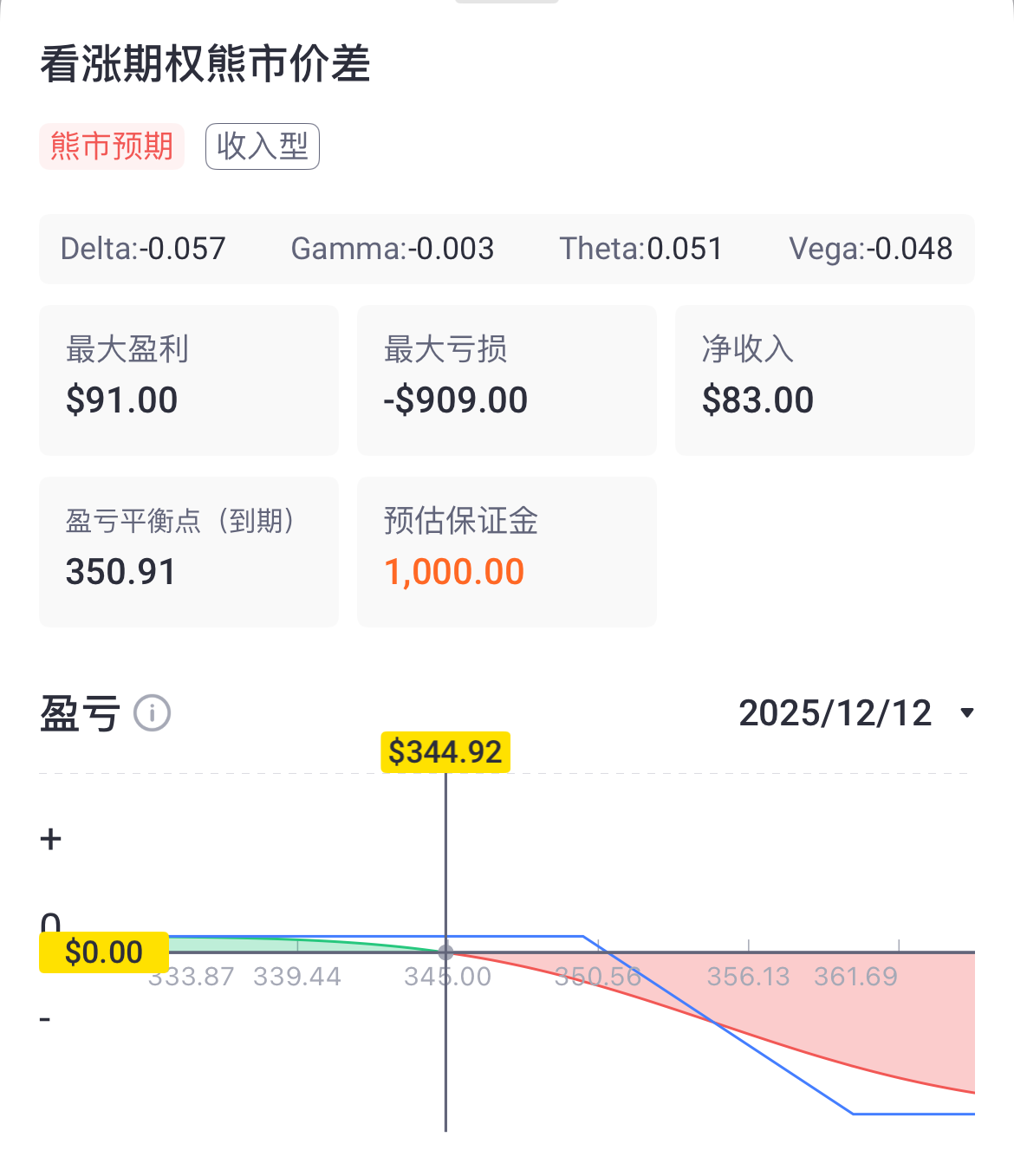The width and height of the screenshot is (1014, 1176).
Task: Open the 盈亏 info icon
Action: click(x=153, y=713)
